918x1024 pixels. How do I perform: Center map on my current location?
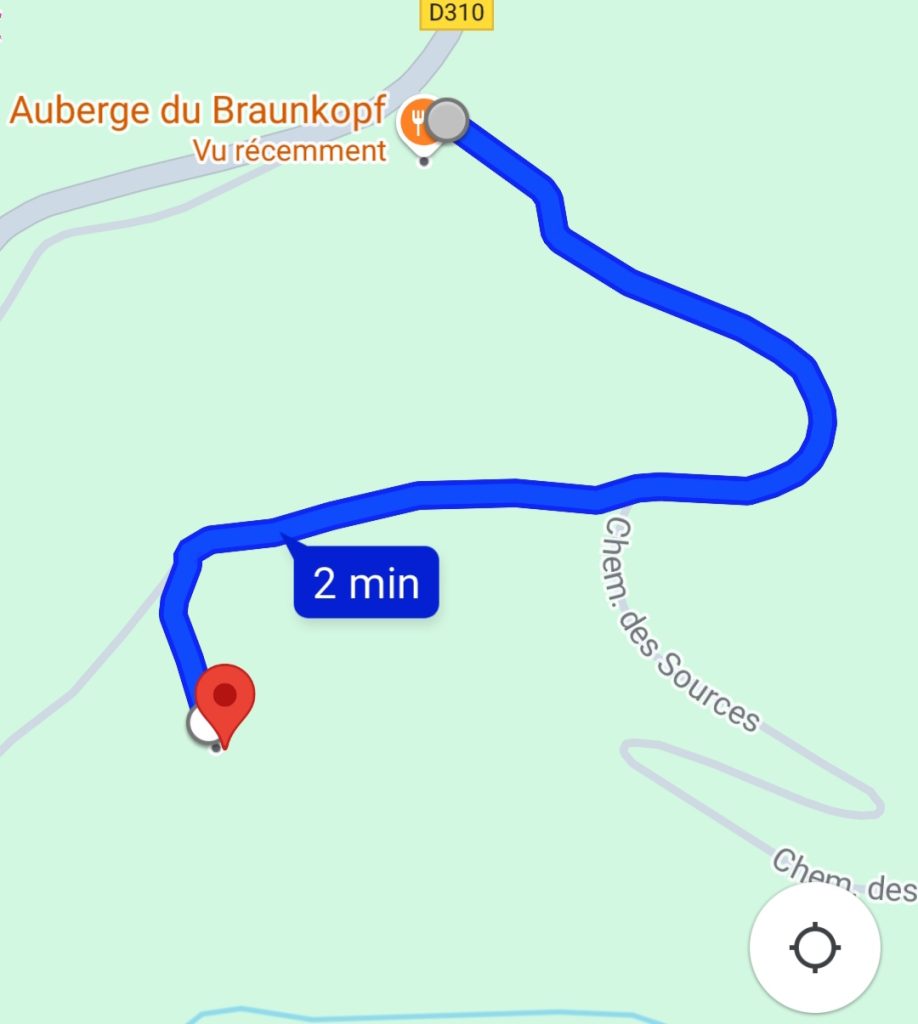click(x=815, y=946)
